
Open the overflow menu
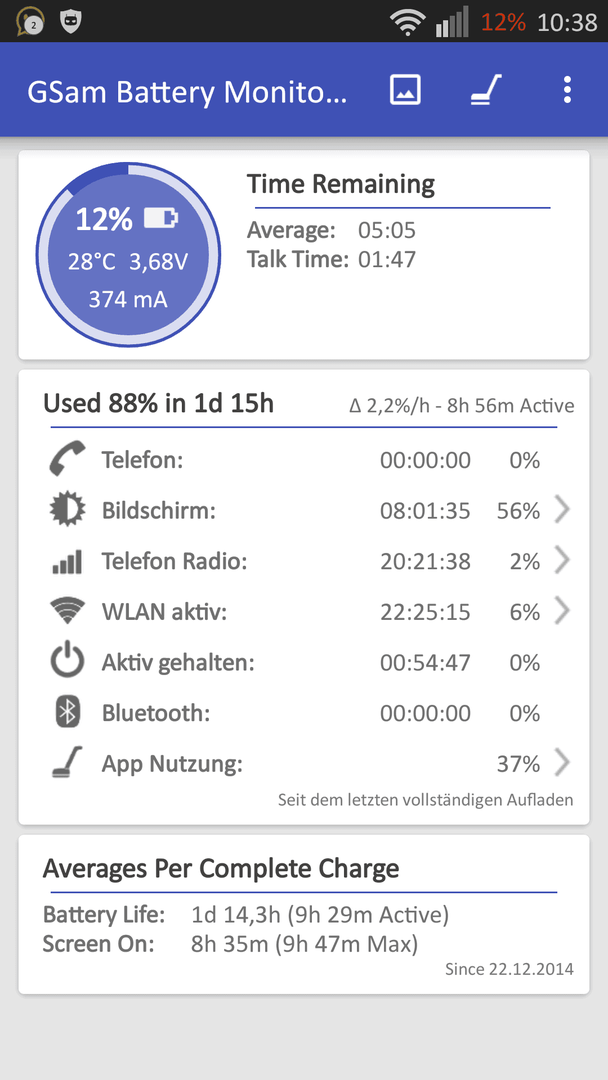point(567,90)
